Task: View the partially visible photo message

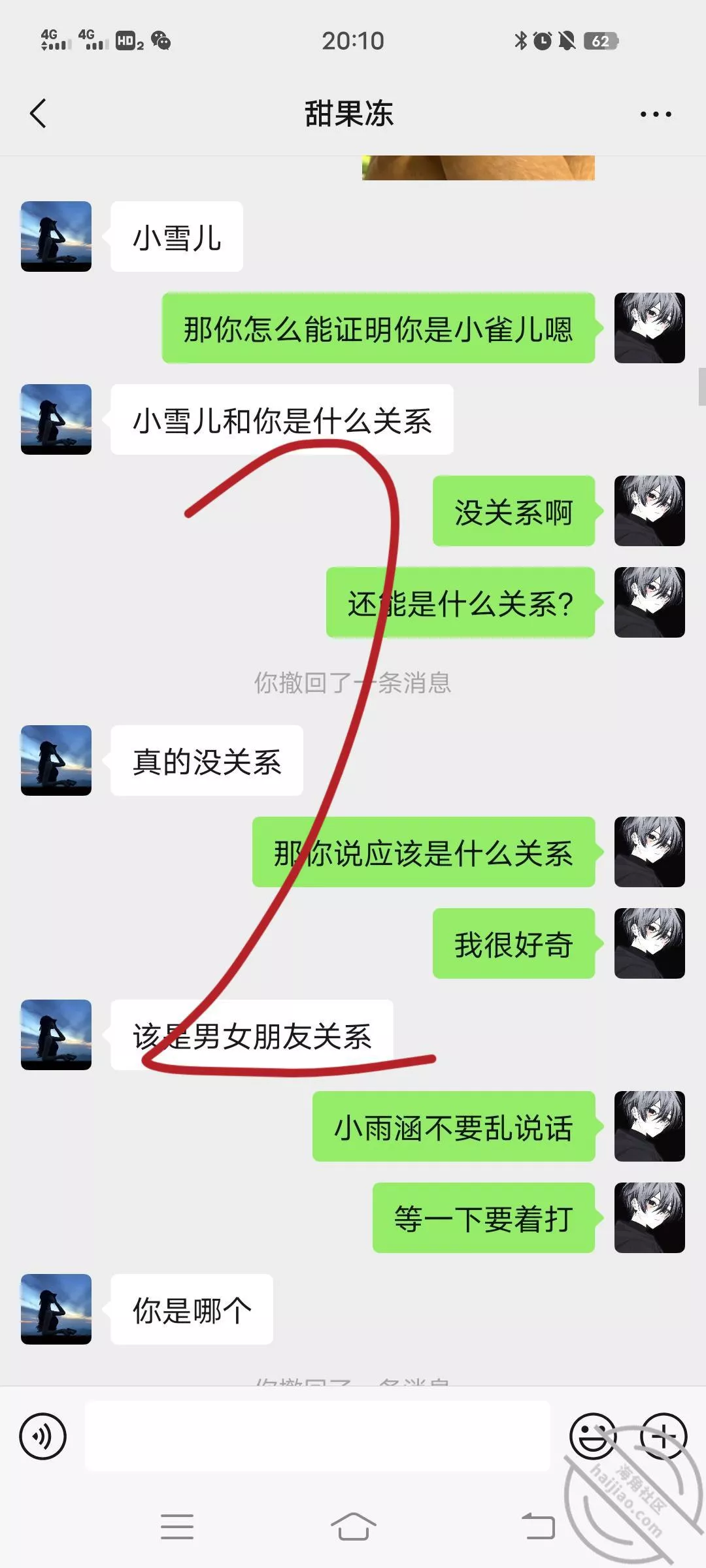Action: [x=478, y=168]
